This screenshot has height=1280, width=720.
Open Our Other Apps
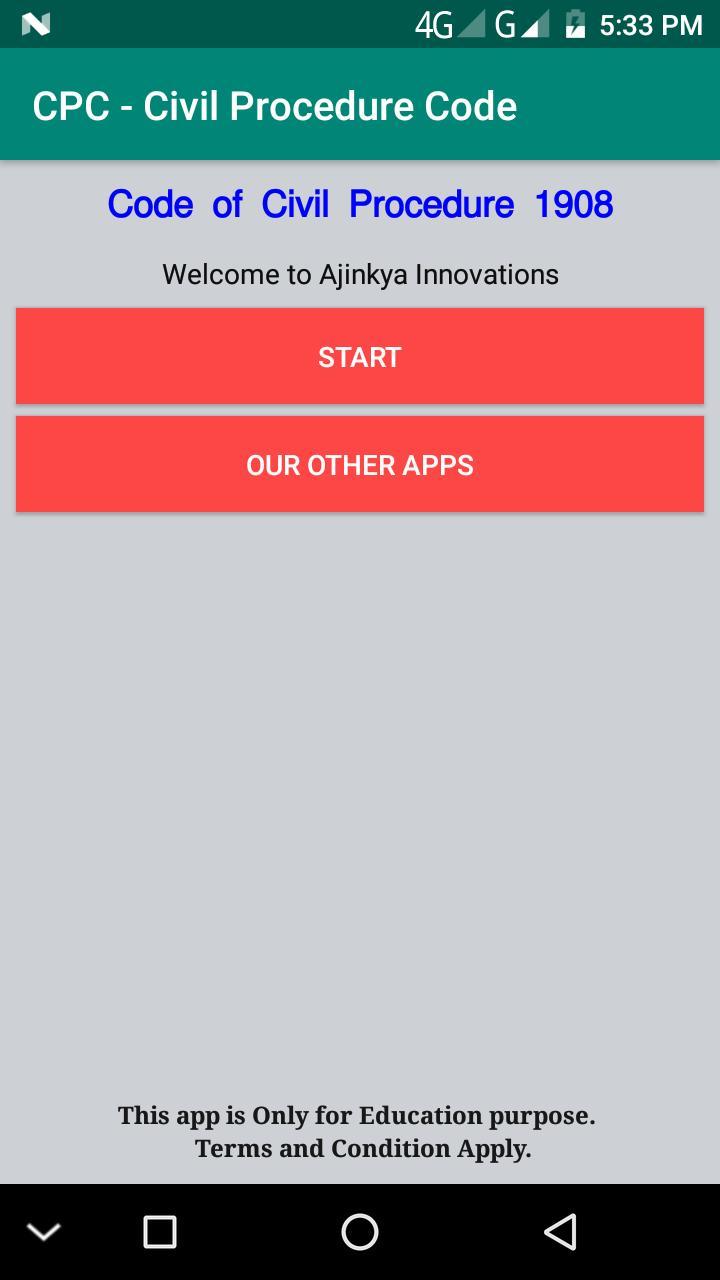(360, 465)
